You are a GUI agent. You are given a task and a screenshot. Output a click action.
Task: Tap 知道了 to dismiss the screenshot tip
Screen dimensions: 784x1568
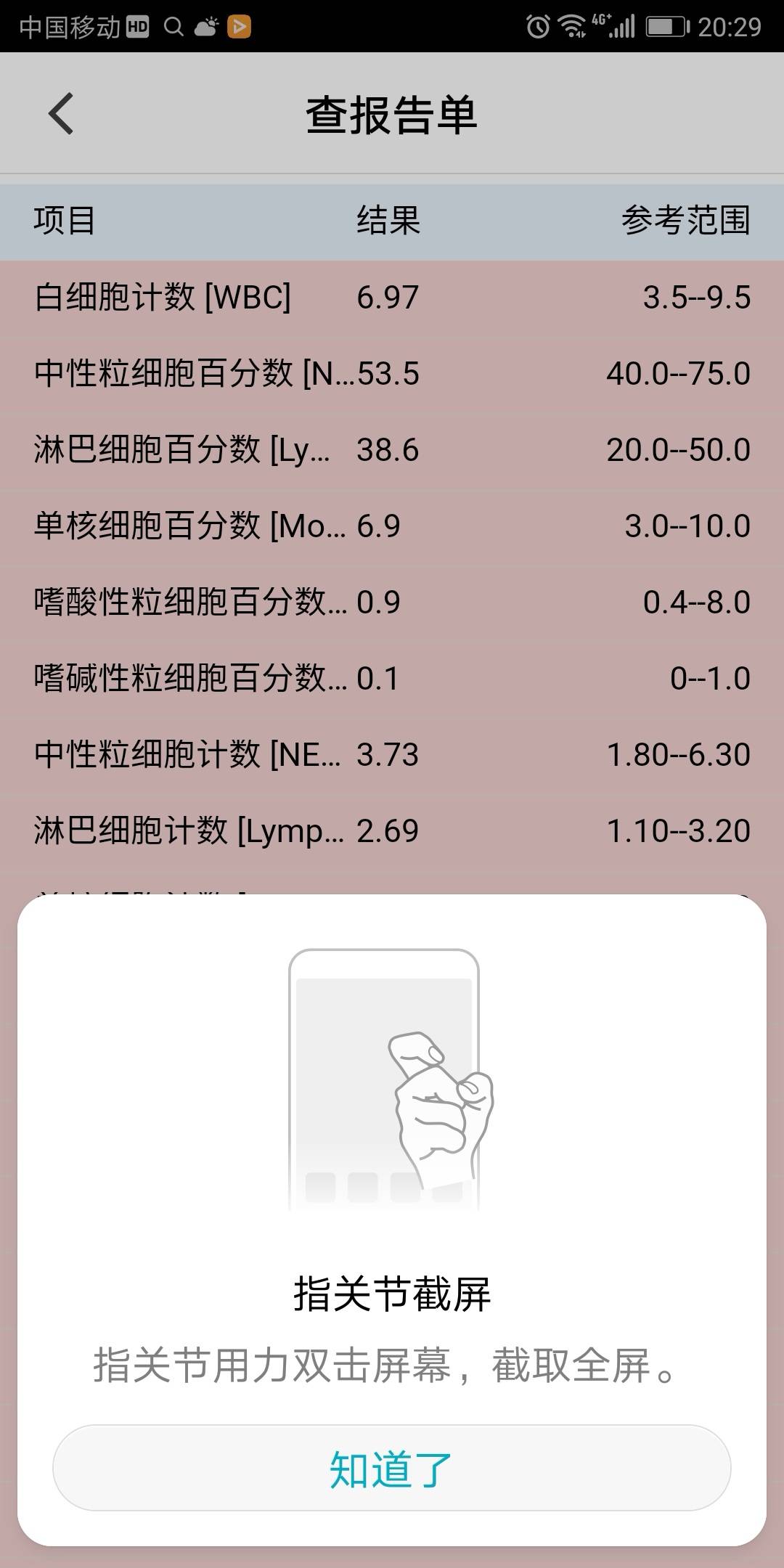point(392,1466)
